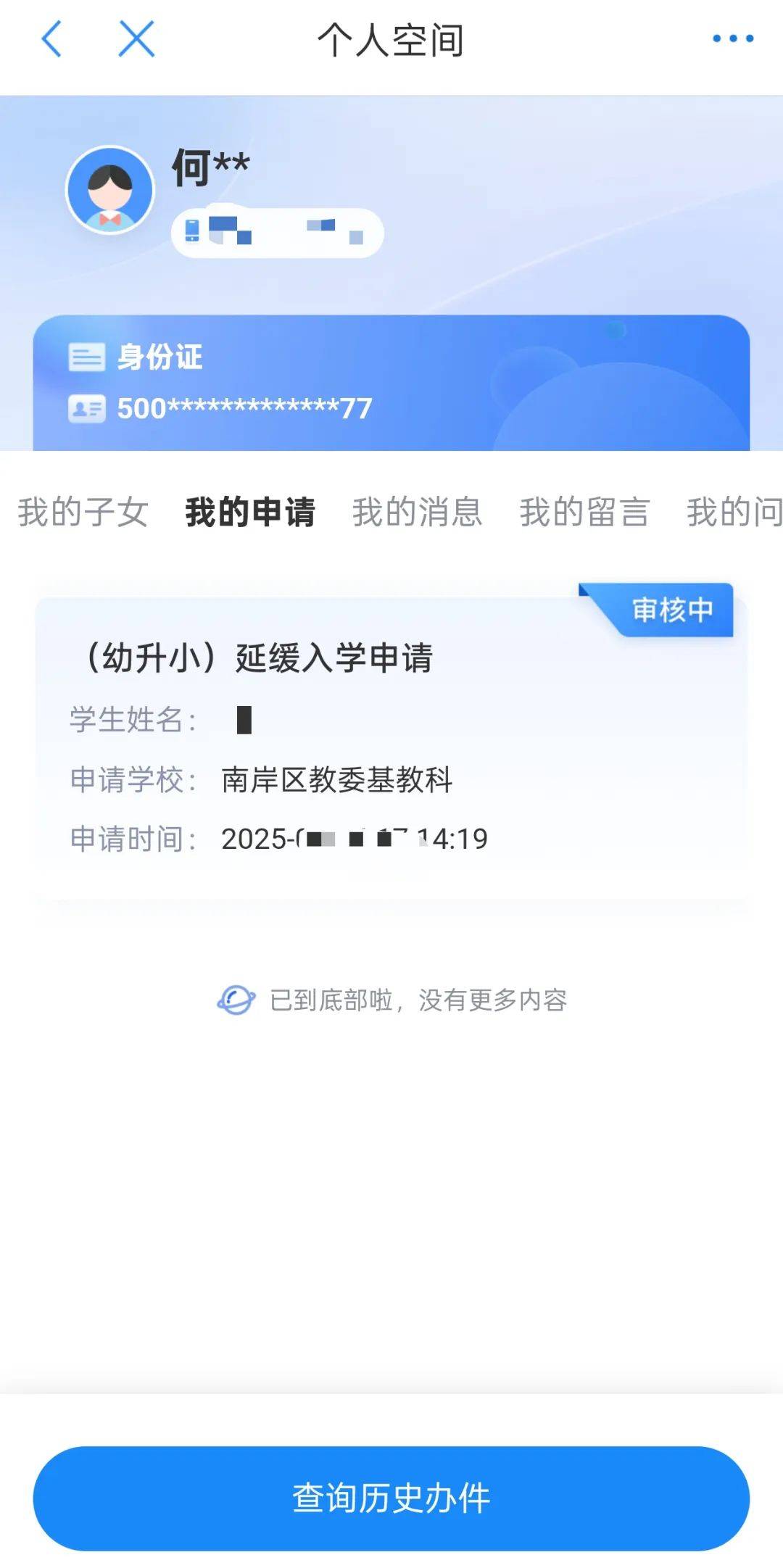The height and width of the screenshot is (1568, 783).
Task: Switch to the 我的子女 tab
Action: pos(83,512)
